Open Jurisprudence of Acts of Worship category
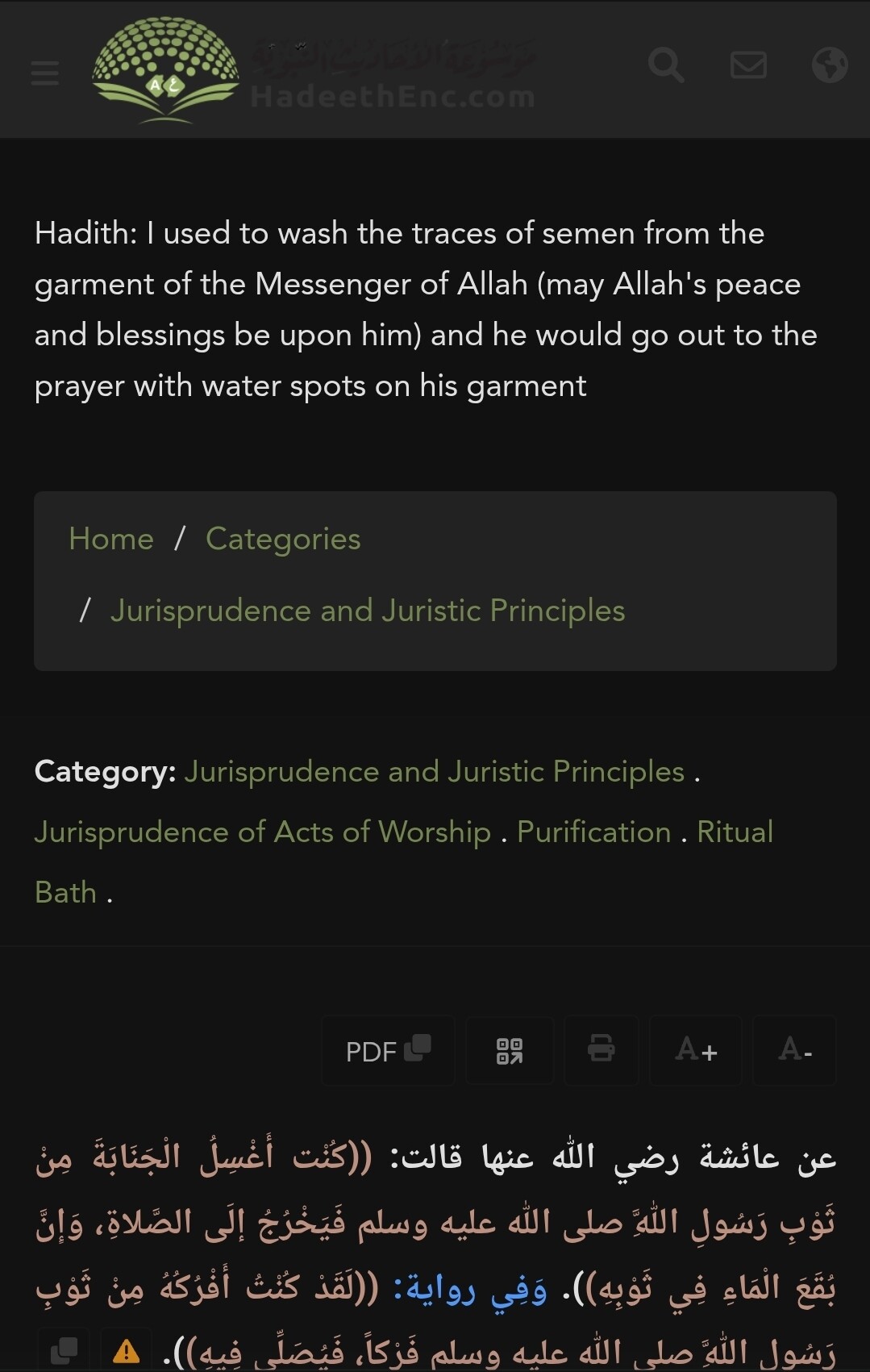 pos(263,832)
